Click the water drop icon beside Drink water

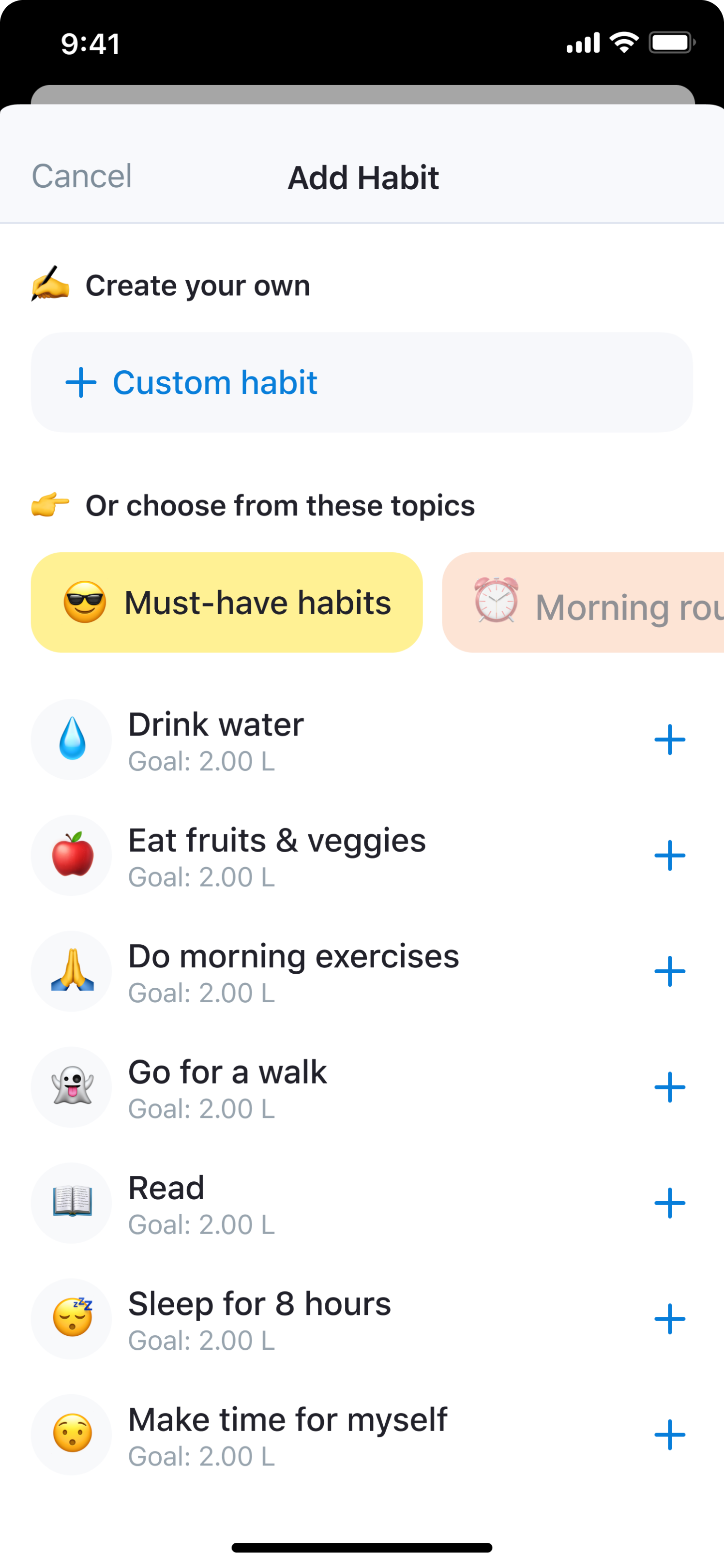pos(71,739)
